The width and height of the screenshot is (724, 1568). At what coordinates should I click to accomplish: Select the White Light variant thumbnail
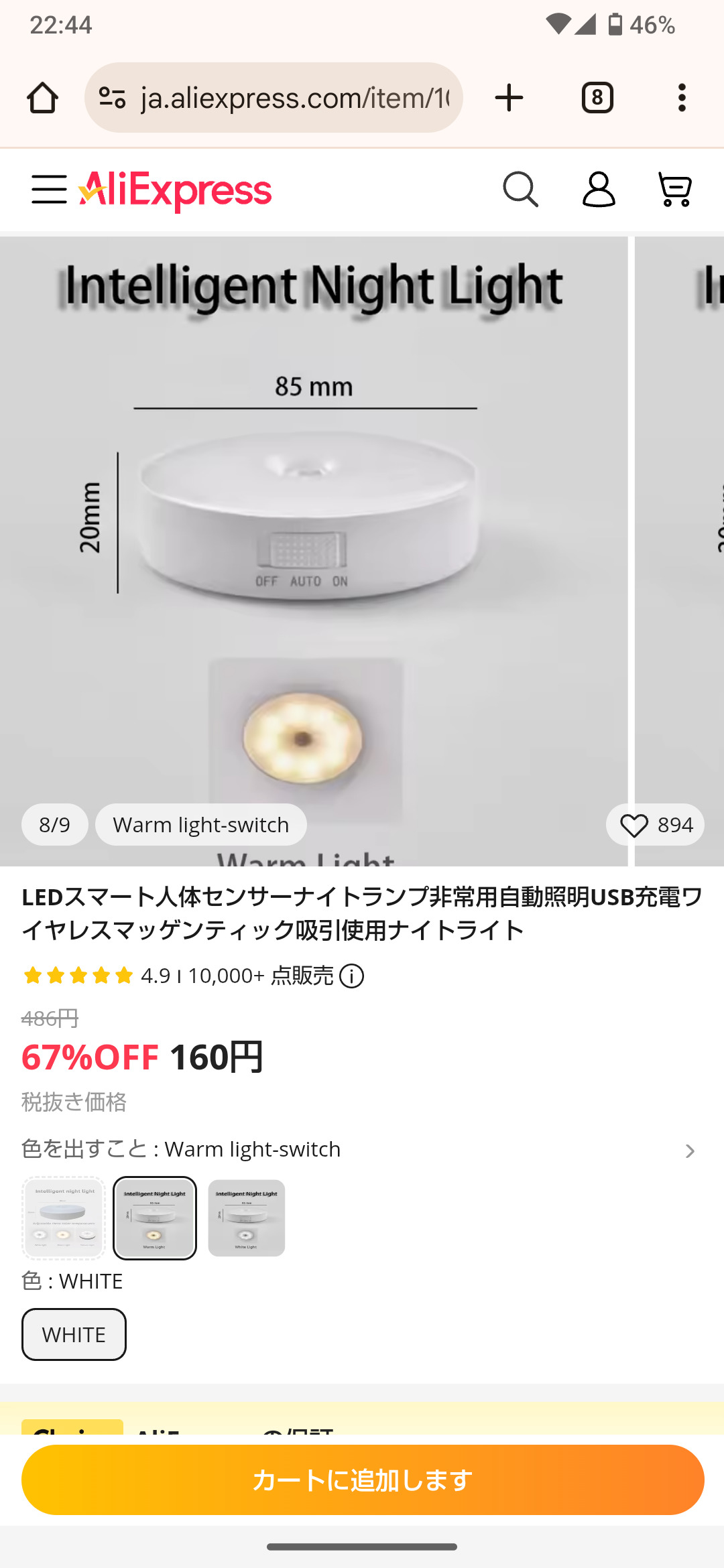[247, 1218]
